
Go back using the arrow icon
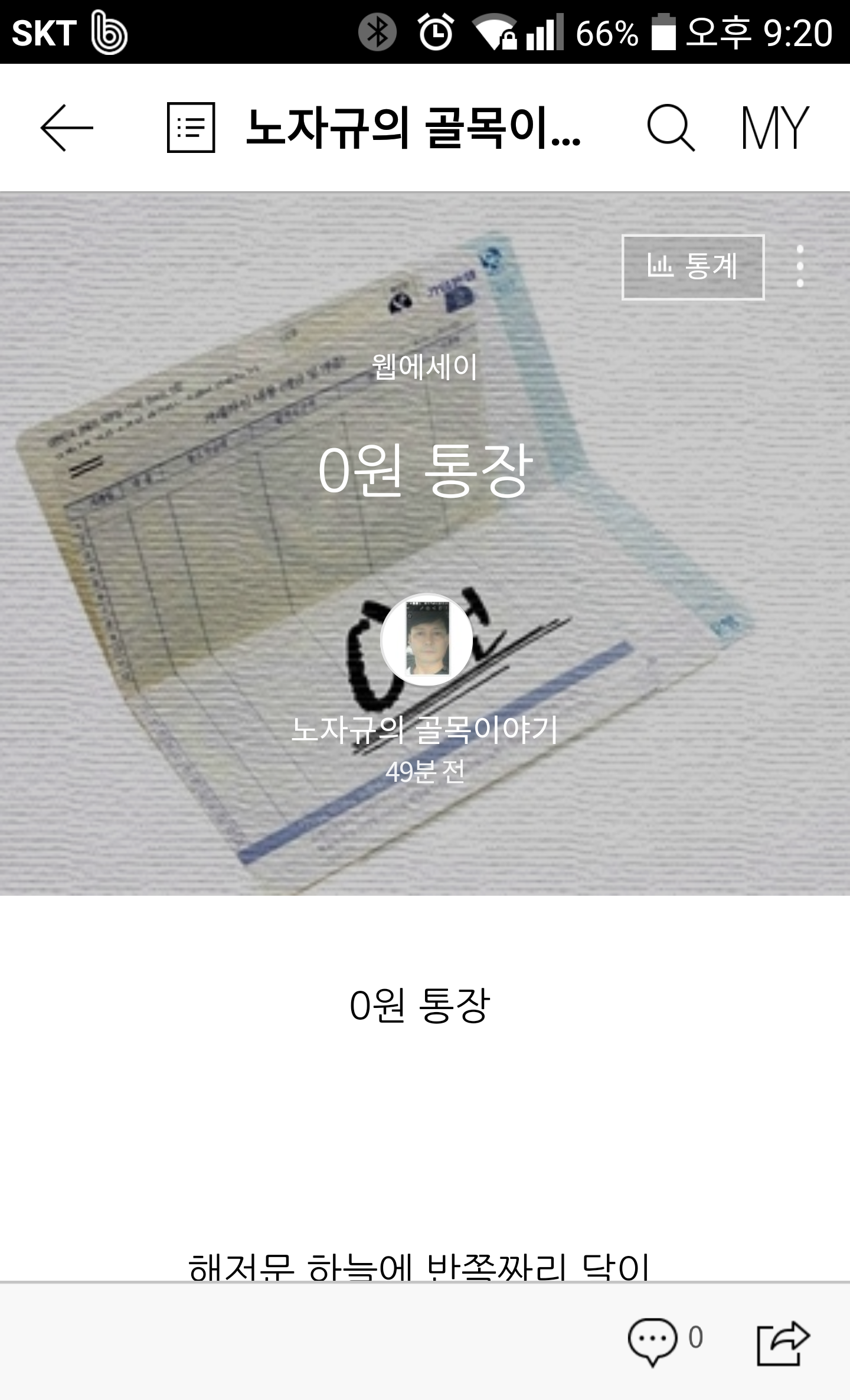[66, 128]
